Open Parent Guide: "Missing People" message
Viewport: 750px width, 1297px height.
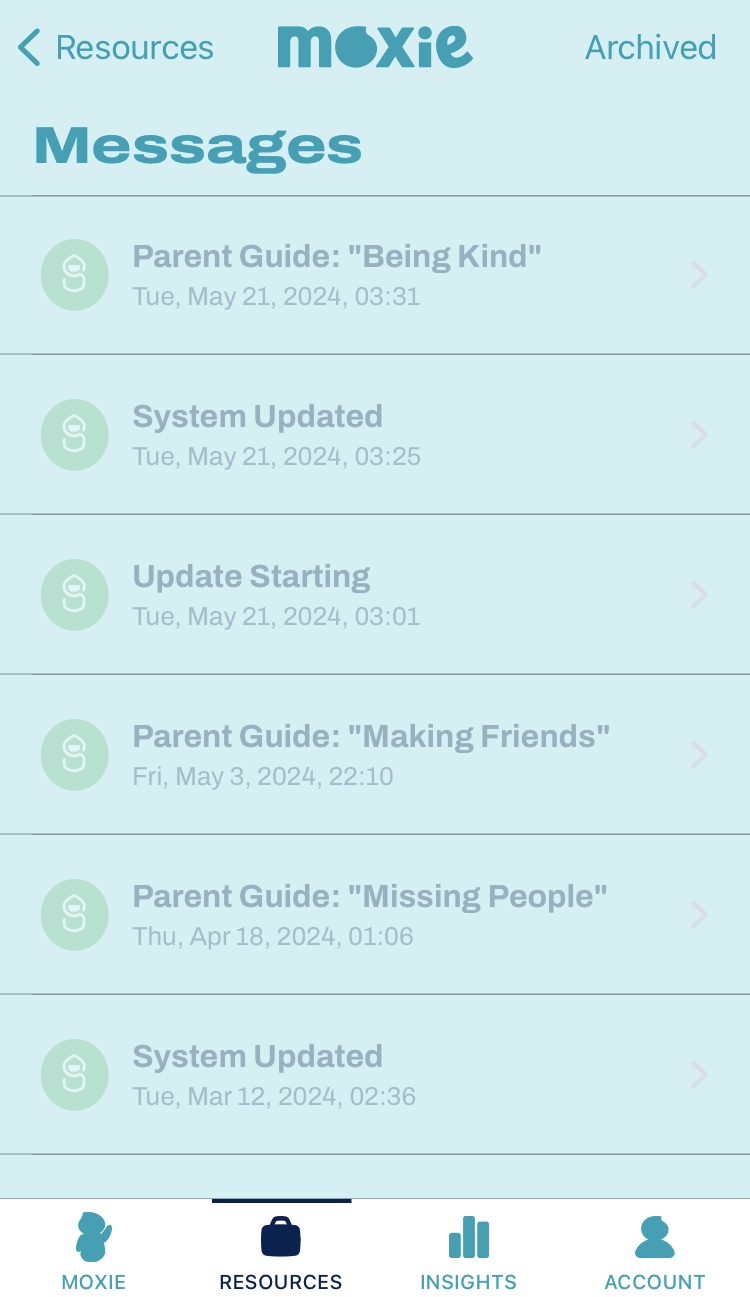point(375,914)
